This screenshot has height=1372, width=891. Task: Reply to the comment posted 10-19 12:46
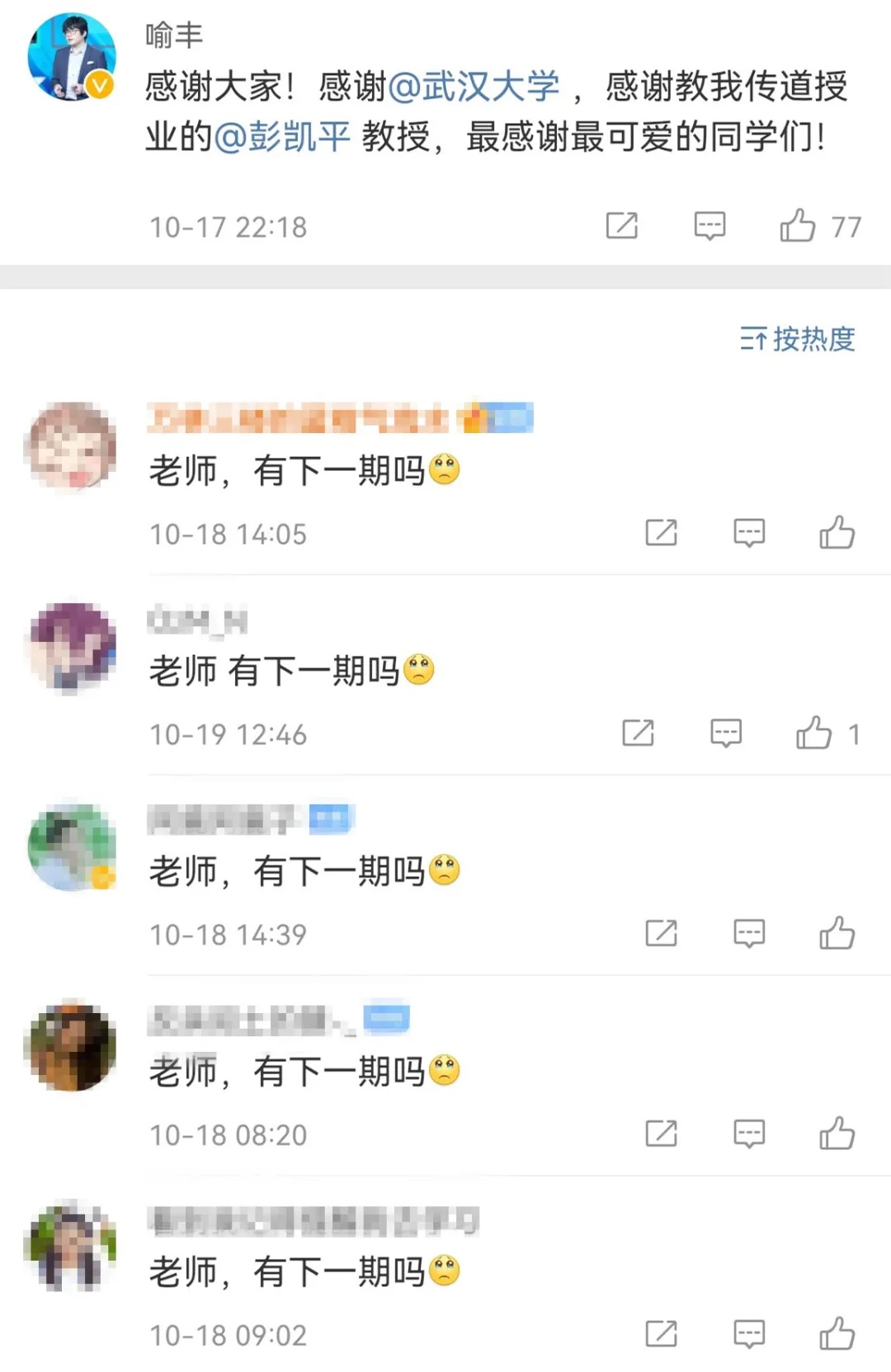pos(726,733)
